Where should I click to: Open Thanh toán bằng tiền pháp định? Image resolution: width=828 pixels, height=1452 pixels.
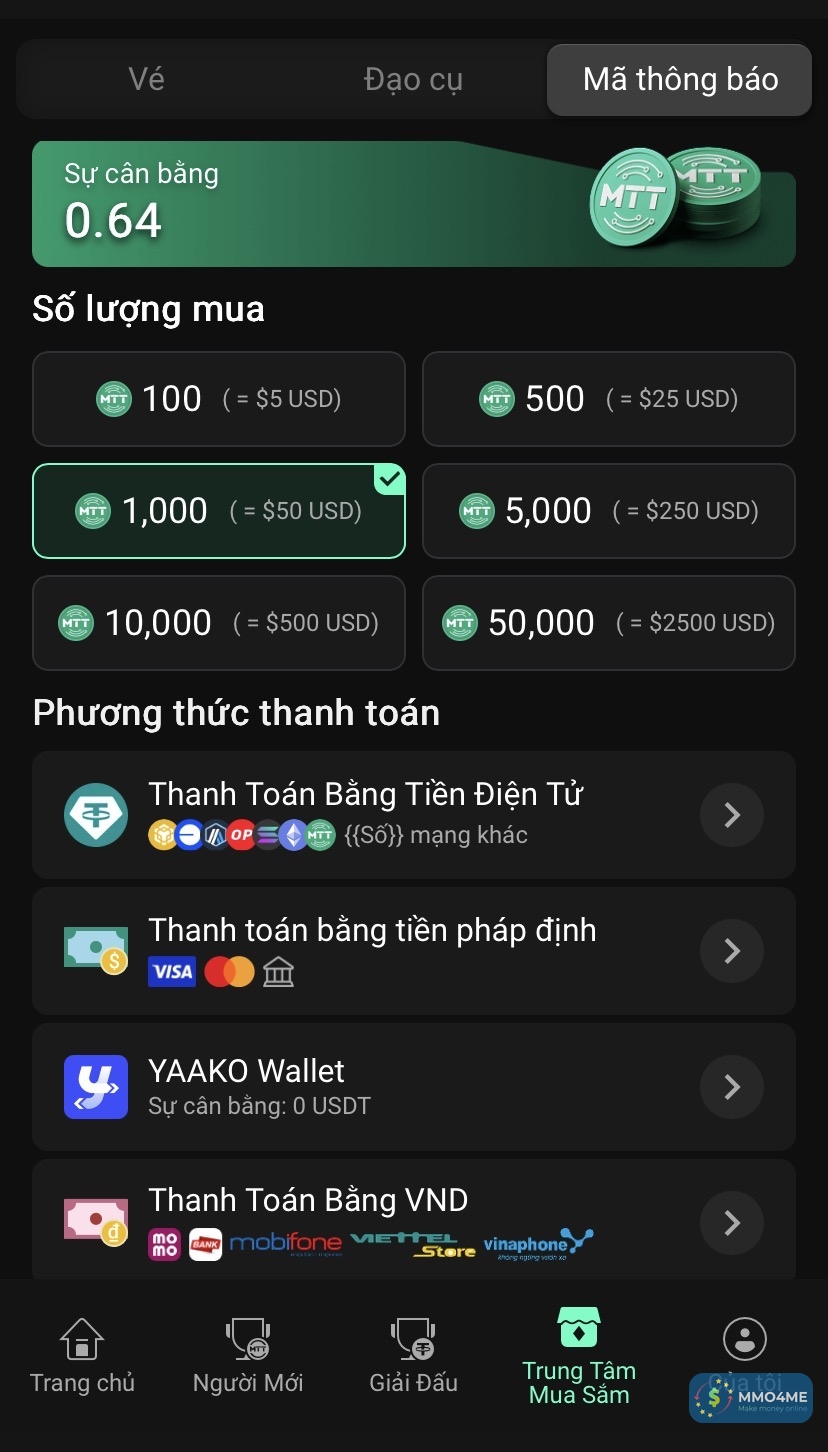(x=414, y=951)
